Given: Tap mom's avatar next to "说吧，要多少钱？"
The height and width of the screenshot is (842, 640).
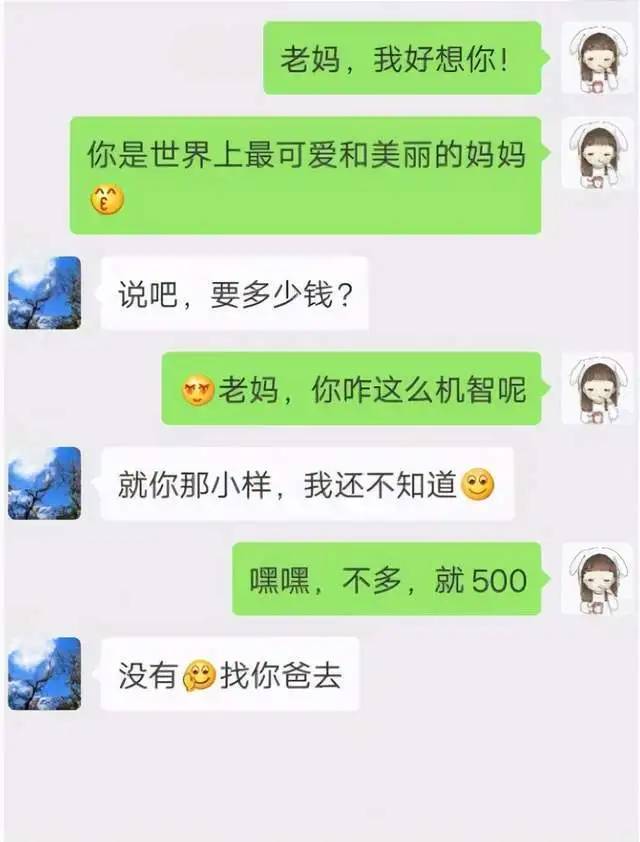Looking at the screenshot, I should click(45, 293).
